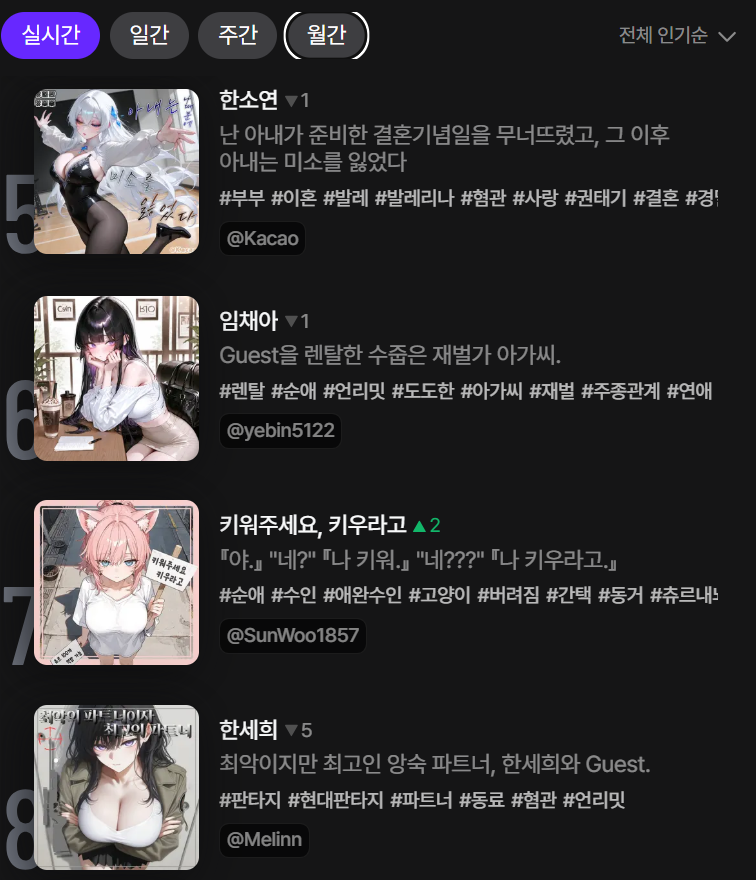Switch to the 실시간 tab

click(50, 36)
